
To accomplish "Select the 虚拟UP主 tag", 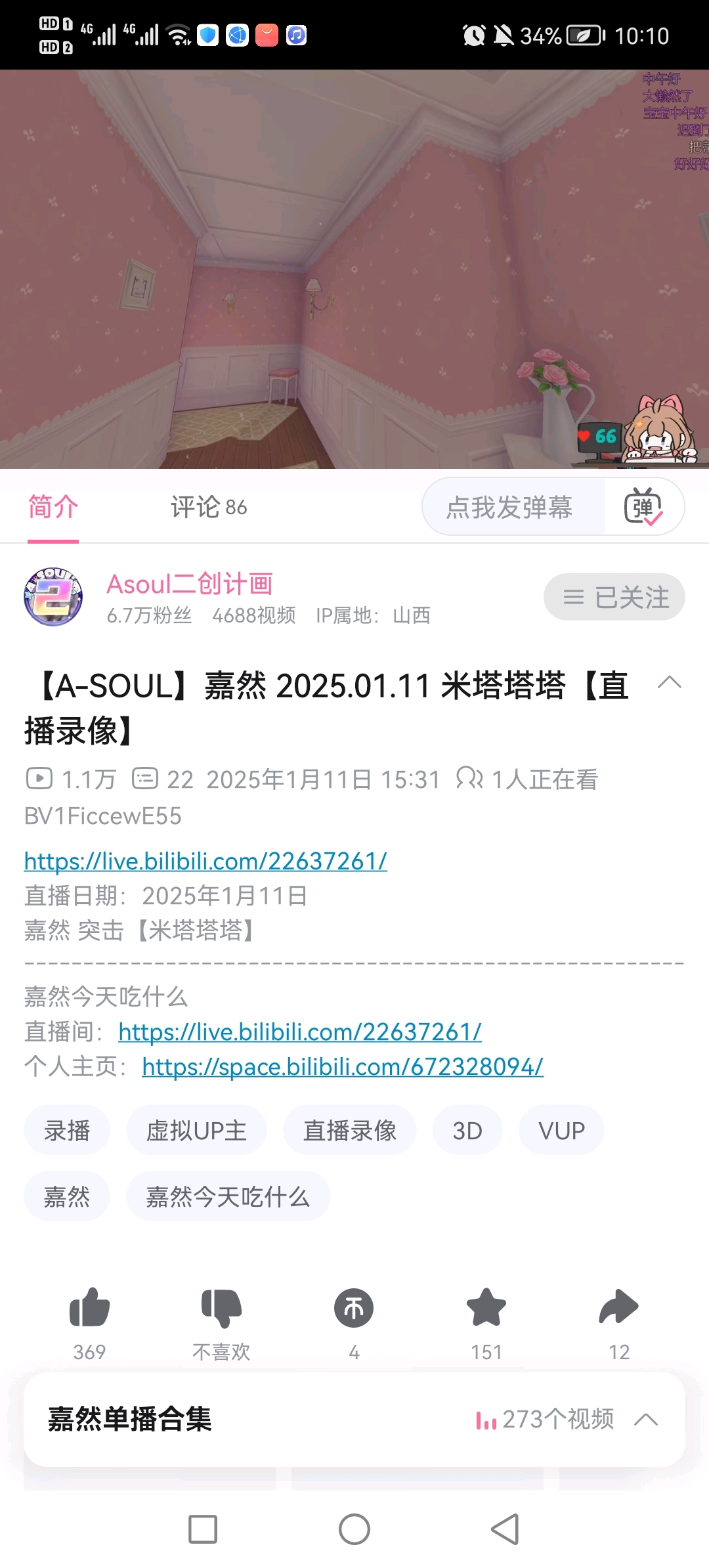I will coord(196,1131).
